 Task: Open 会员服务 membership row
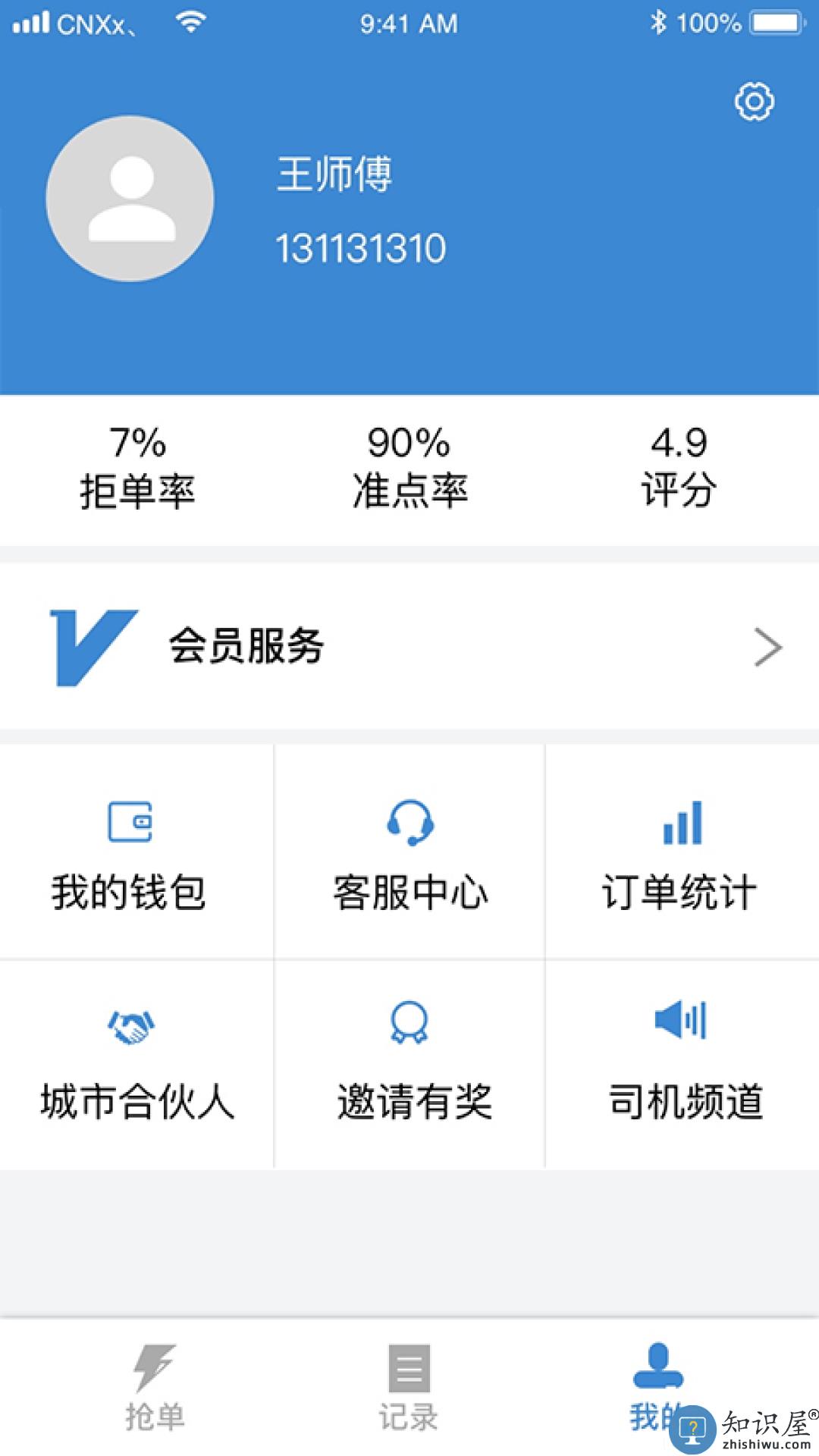point(409,647)
